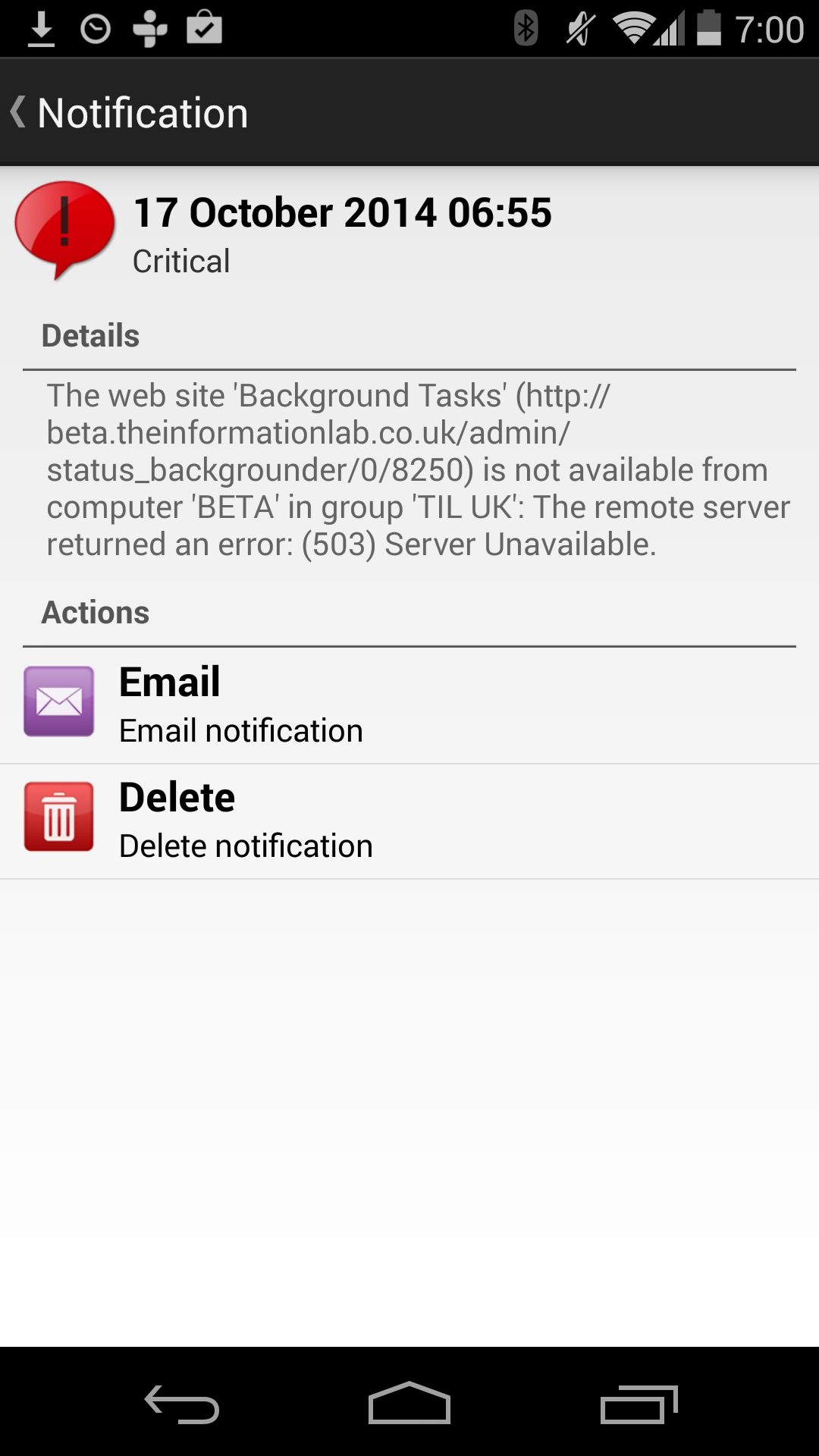This screenshot has width=819, height=1456.
Task: Open the recent apps view
Action: pyautogui.click(x=639, y=1403)
